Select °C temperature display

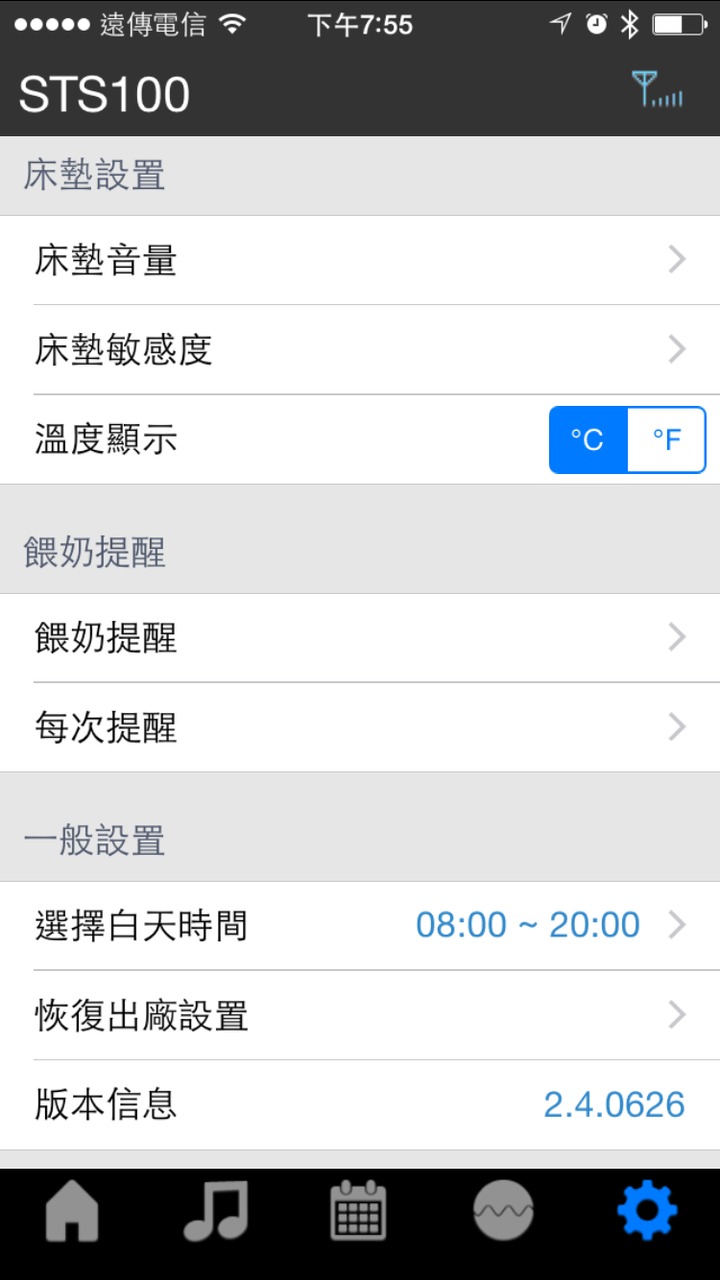pyautogui.click(x=588, y=440)
